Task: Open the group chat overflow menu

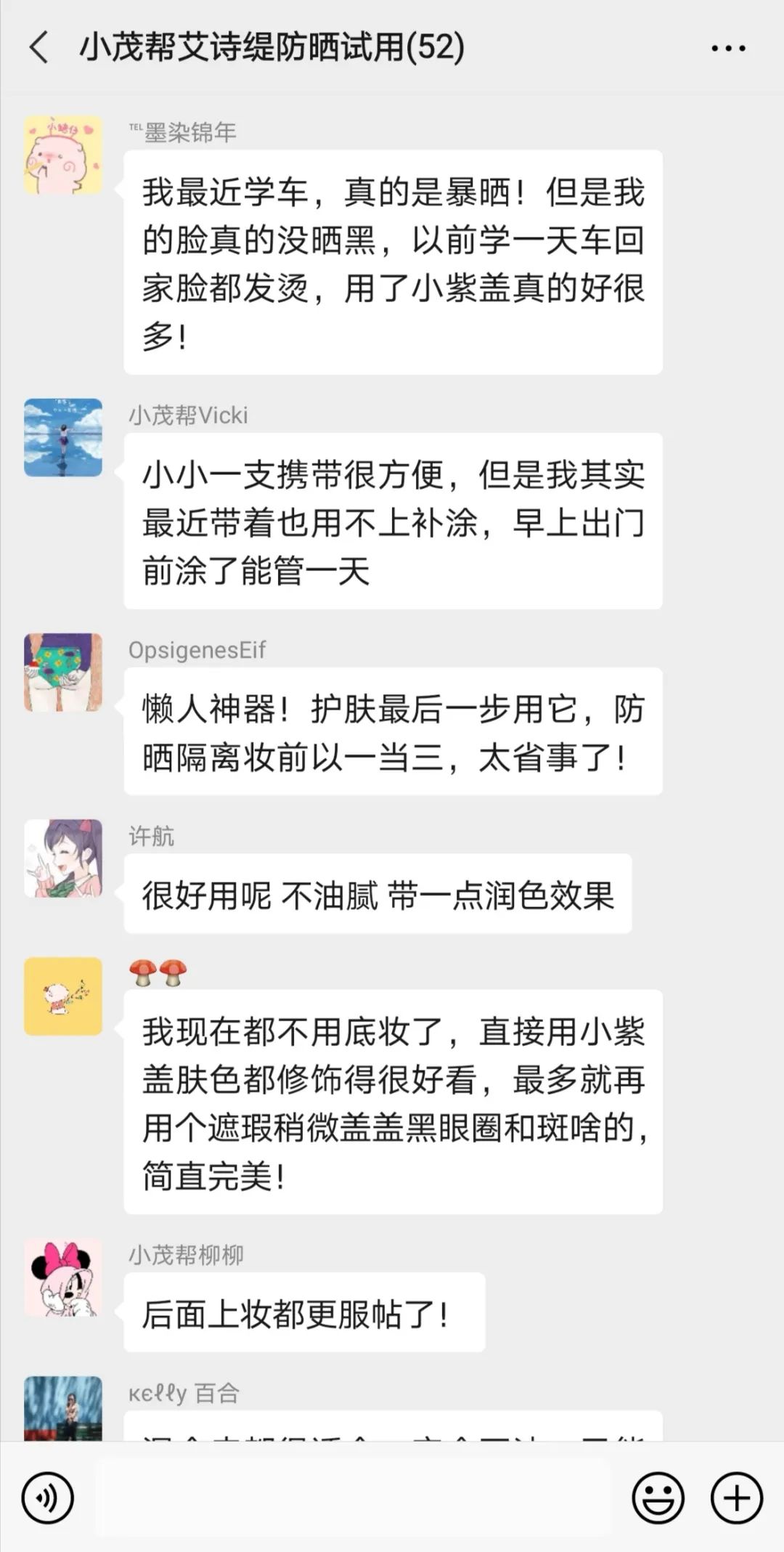Action: point(728,49)
